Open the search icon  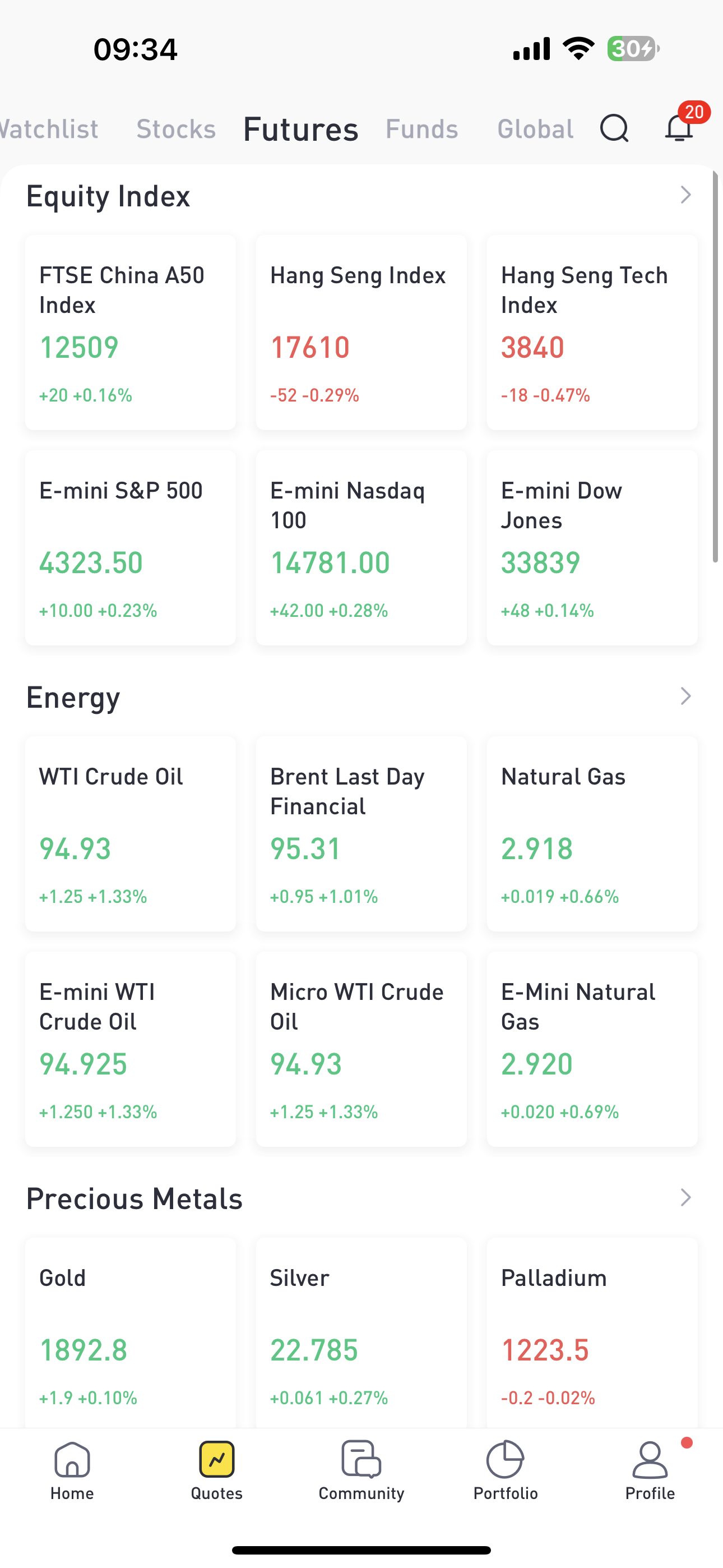tap(614, 128)
